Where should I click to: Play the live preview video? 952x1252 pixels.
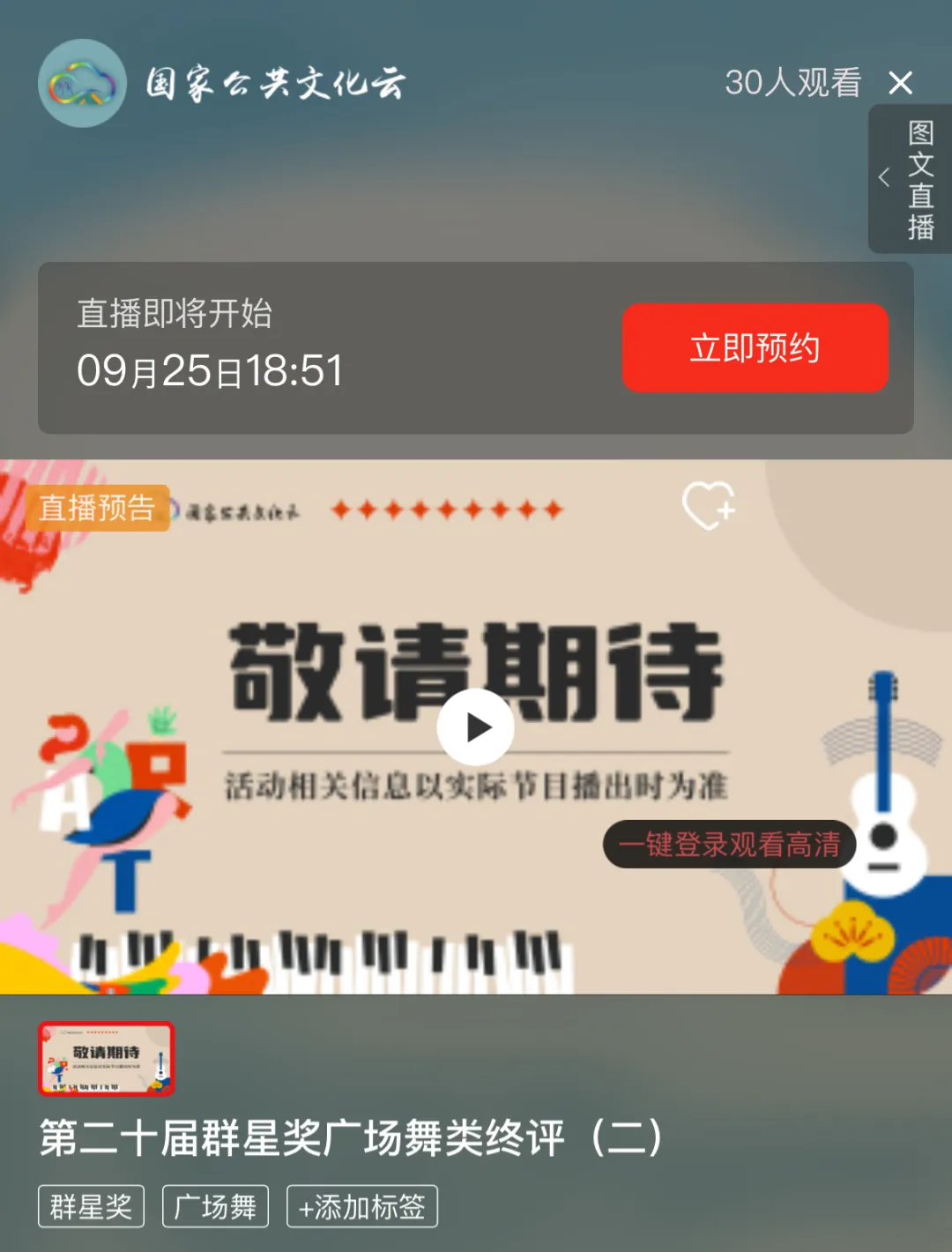click(x=476, y=727)
